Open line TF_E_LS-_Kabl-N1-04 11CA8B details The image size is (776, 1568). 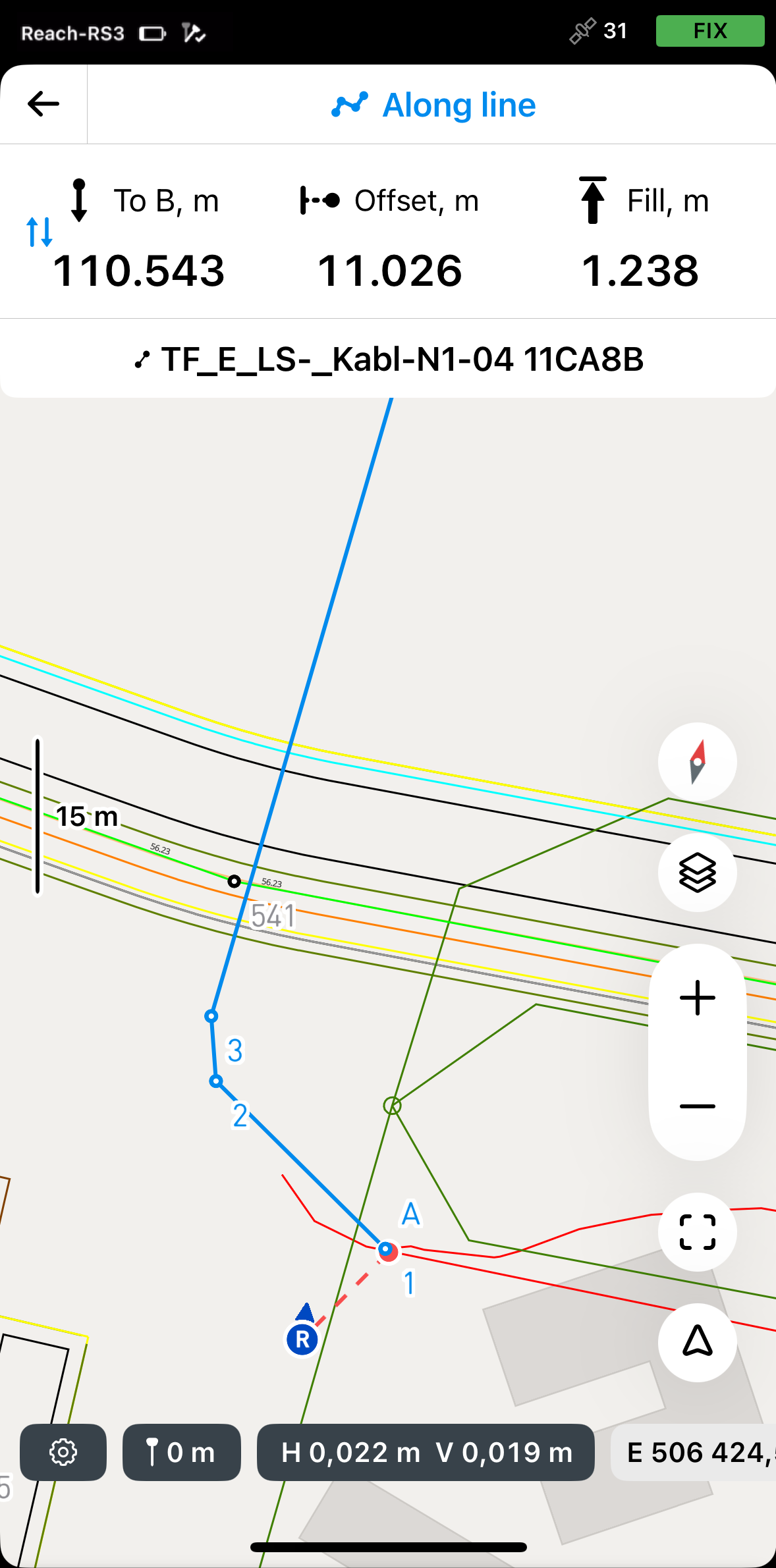coord(388,359)
